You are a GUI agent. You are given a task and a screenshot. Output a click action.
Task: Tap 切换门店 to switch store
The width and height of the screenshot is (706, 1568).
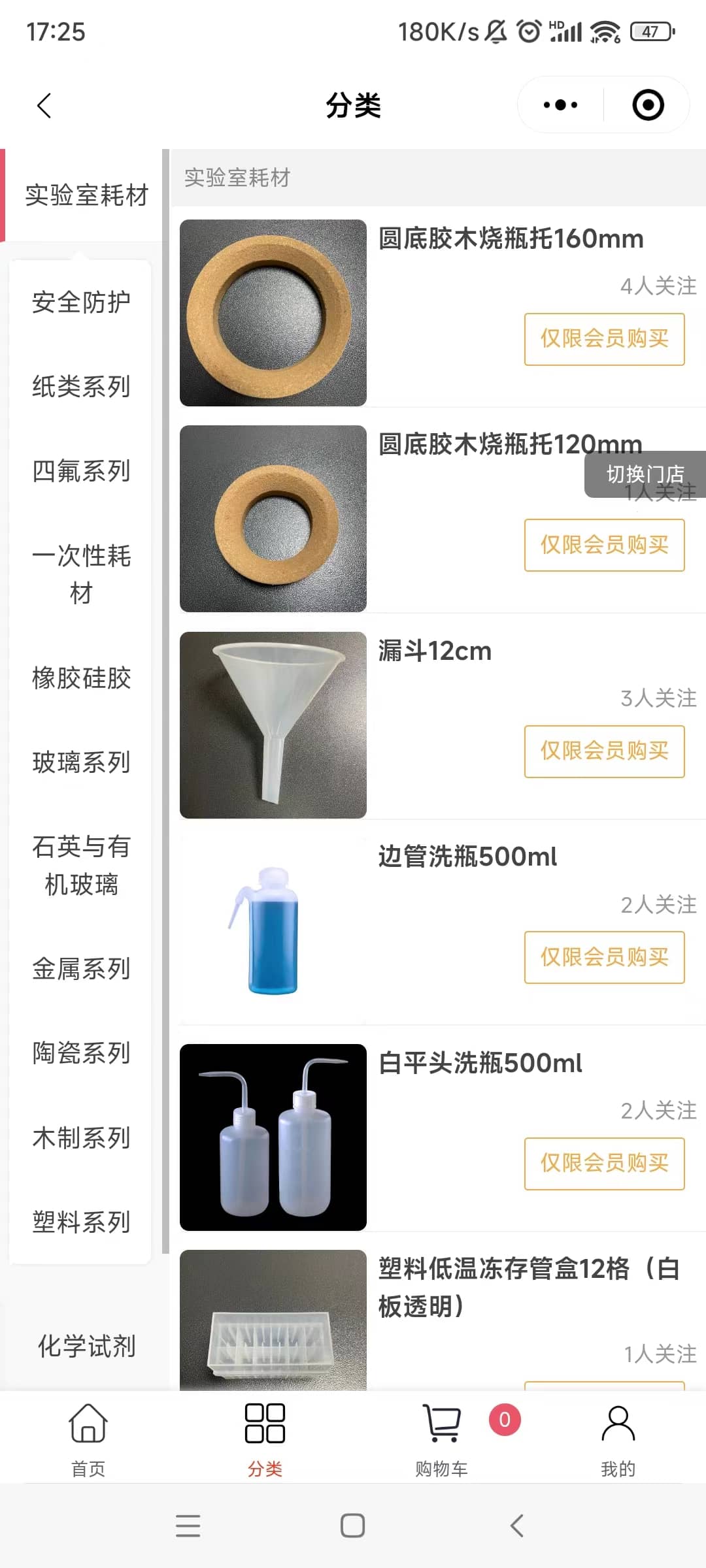click(x=645, y=474)
